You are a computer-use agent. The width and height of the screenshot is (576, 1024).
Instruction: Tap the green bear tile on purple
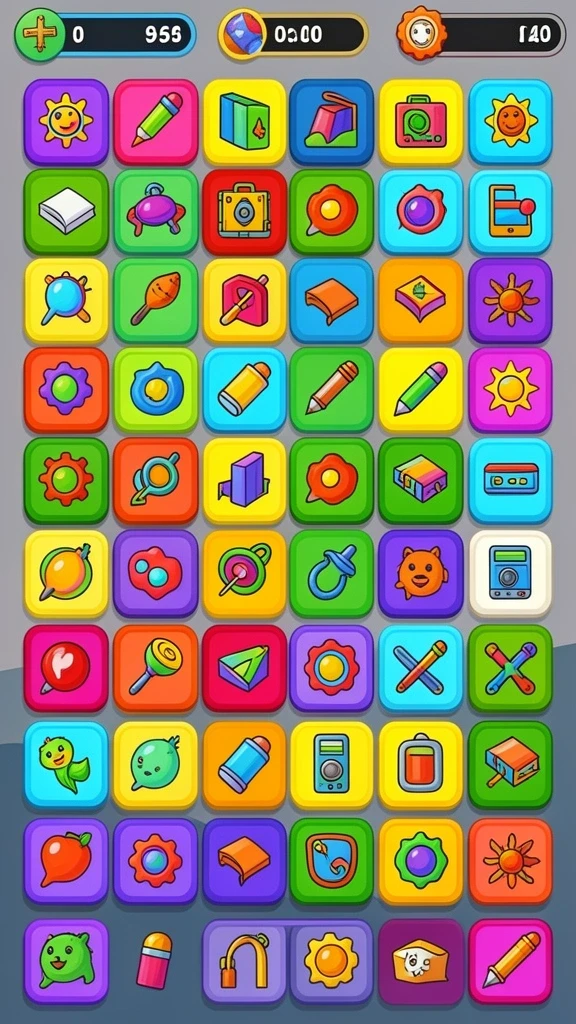[66, 961]
